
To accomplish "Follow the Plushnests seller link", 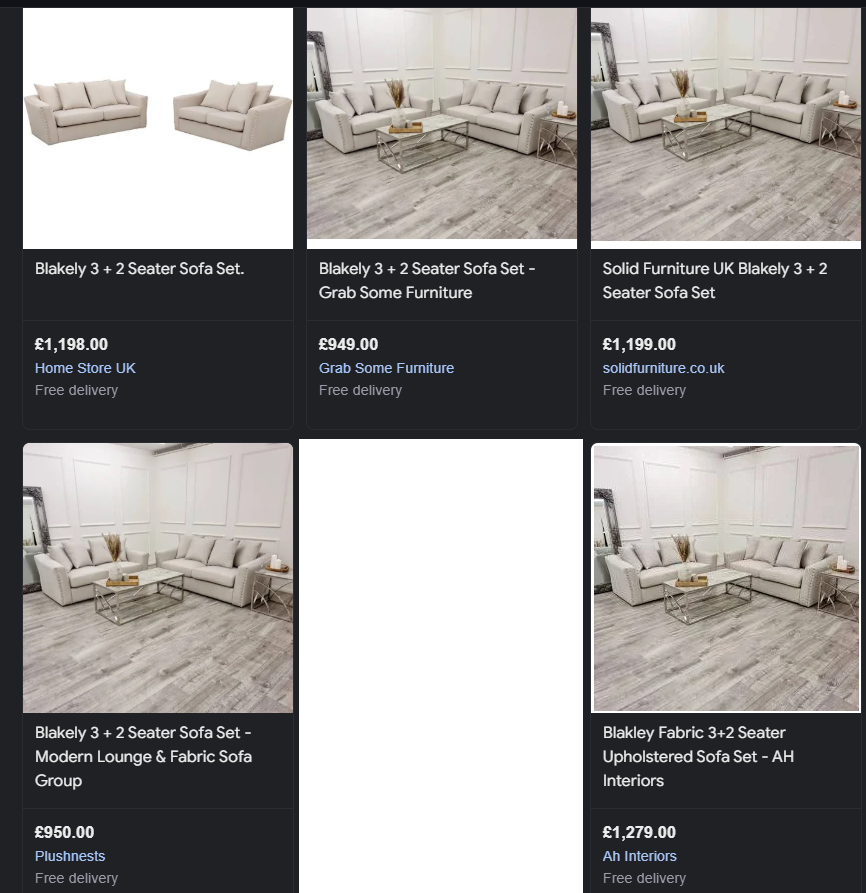I will [x=70, y=856].
